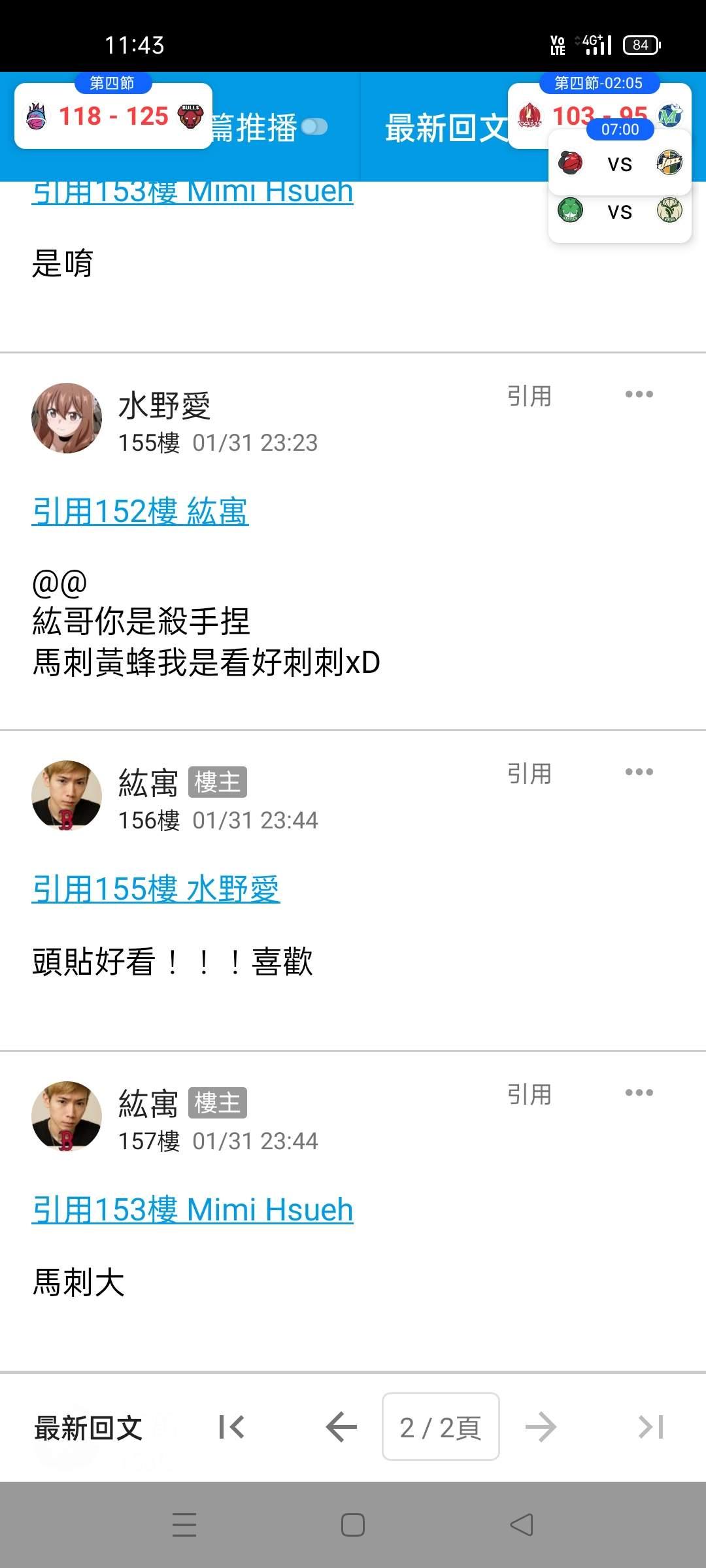Screen dimensions: 706x1568
Task: Open the 118 - 125 game score card
Action: (x=113, y=116)
